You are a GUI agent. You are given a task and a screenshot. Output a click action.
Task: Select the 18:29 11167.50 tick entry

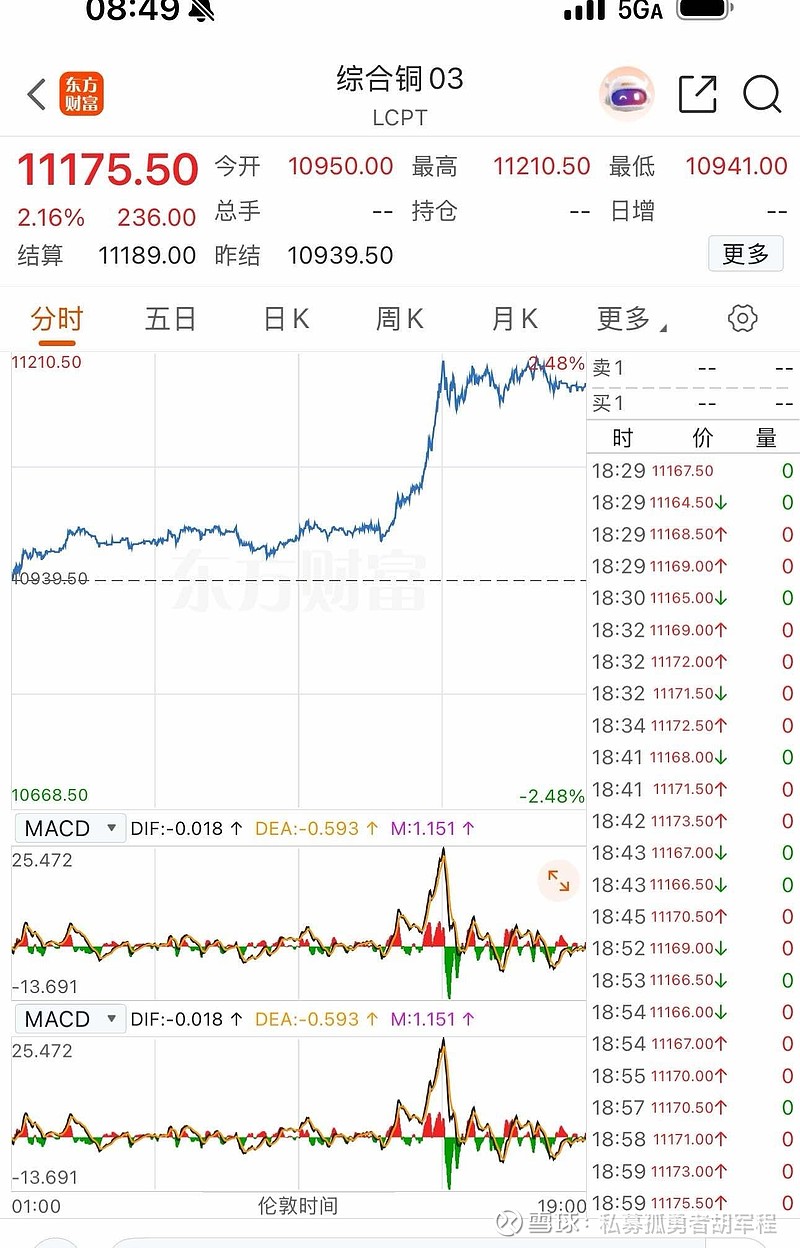[690, 470]
